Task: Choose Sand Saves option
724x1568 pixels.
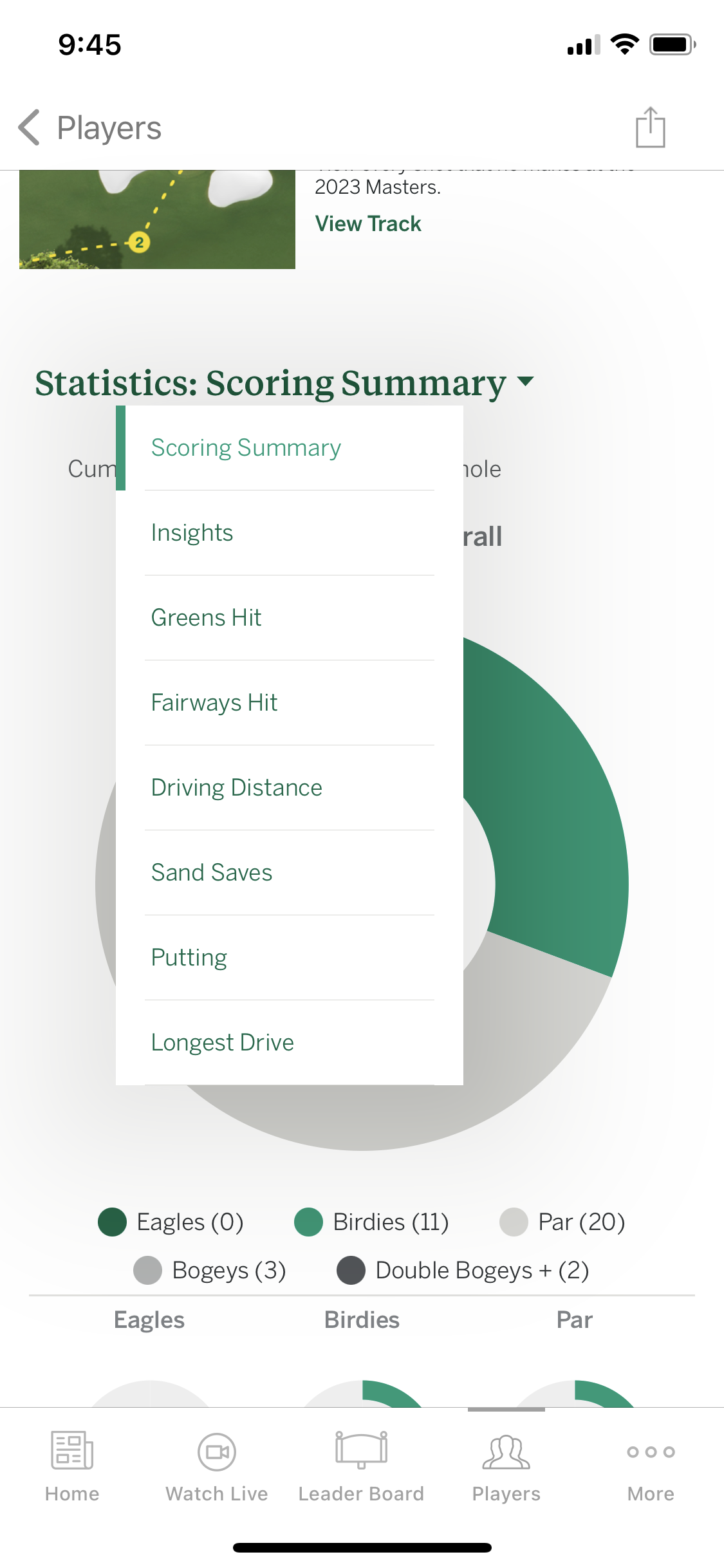Action: click(x=211, y=873)
